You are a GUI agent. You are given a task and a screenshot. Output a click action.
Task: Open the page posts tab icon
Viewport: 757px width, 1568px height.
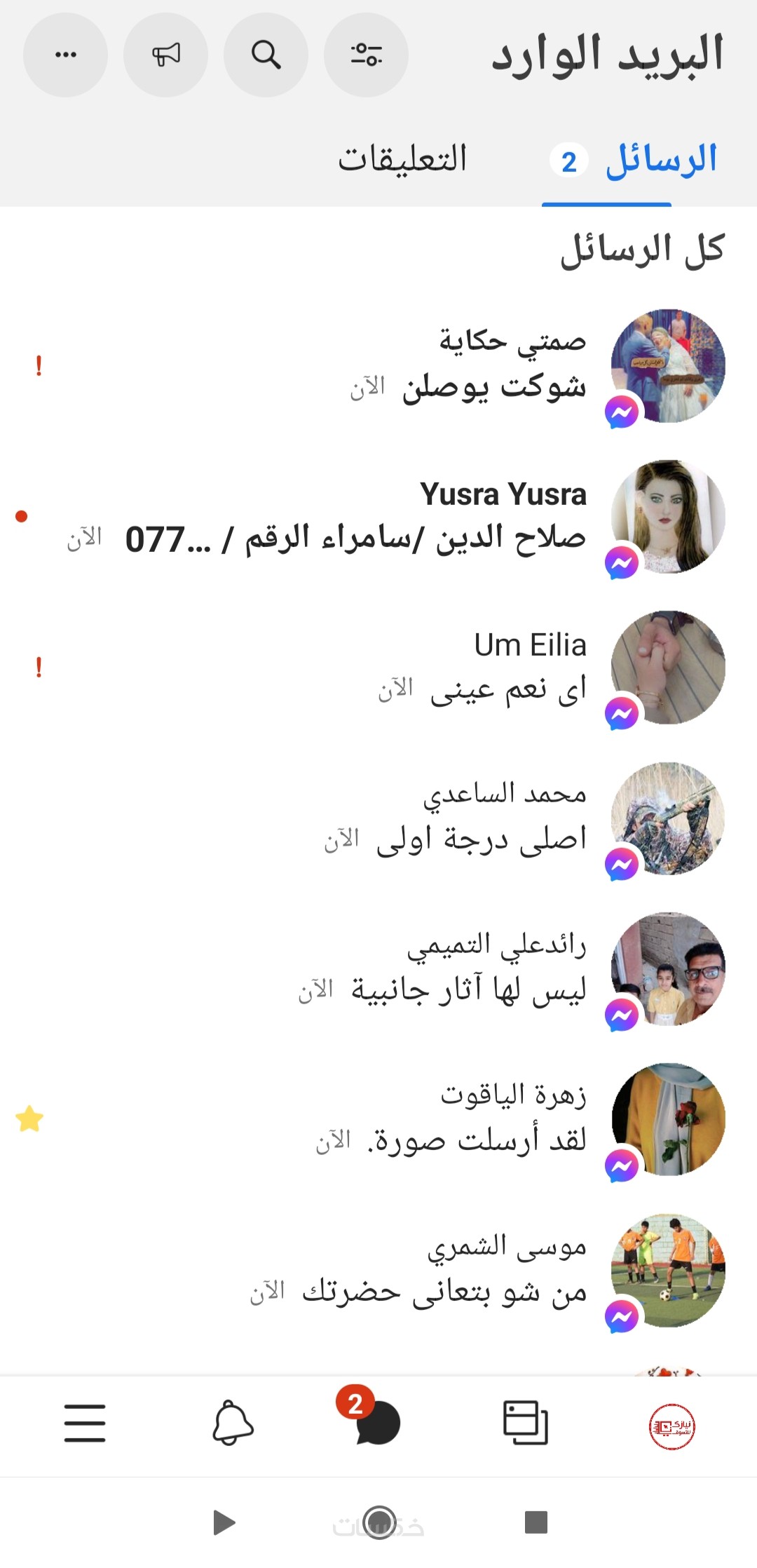525,1423
